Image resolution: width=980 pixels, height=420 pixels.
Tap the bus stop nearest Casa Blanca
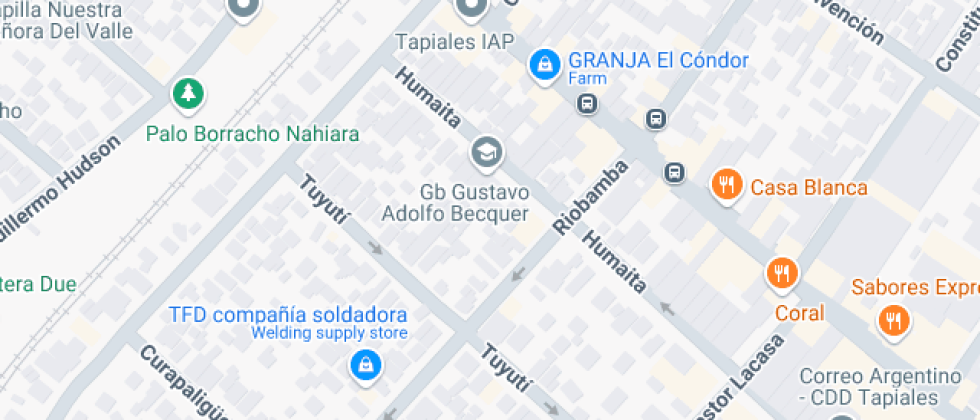pos(674,172)
